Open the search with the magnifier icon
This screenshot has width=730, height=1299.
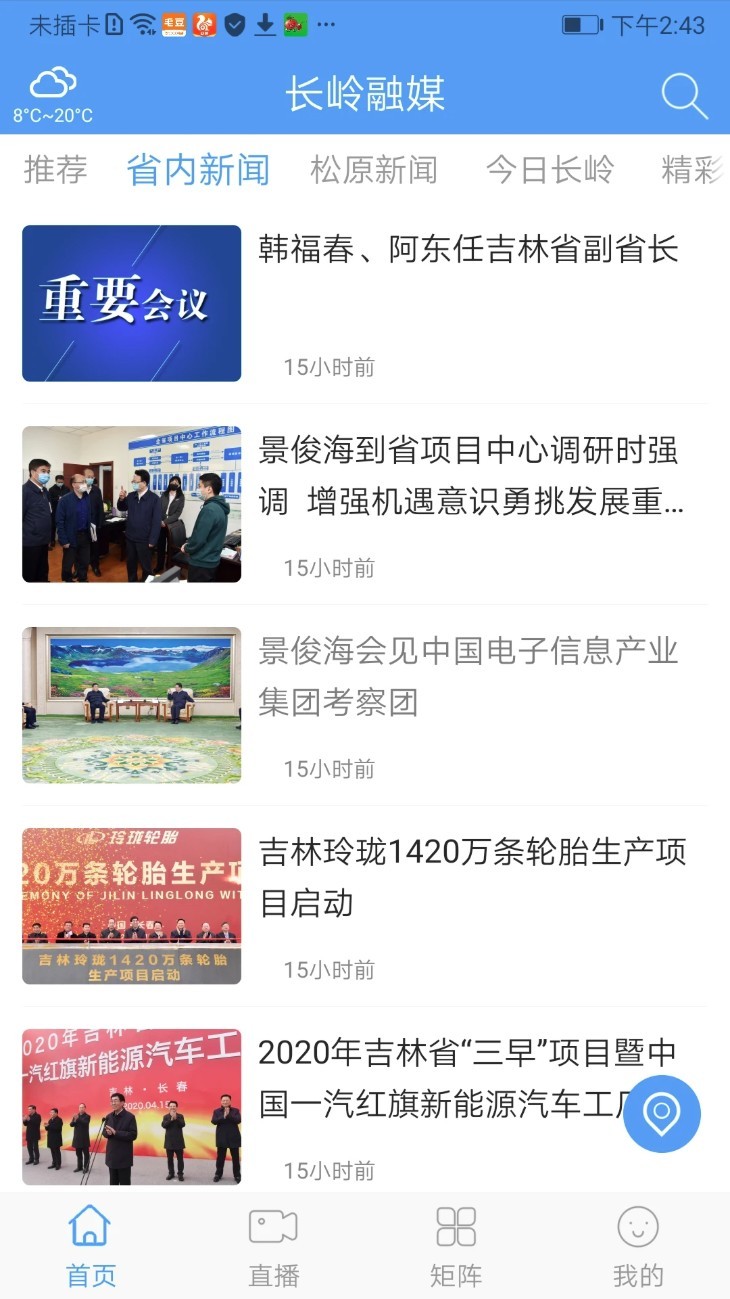683,96
